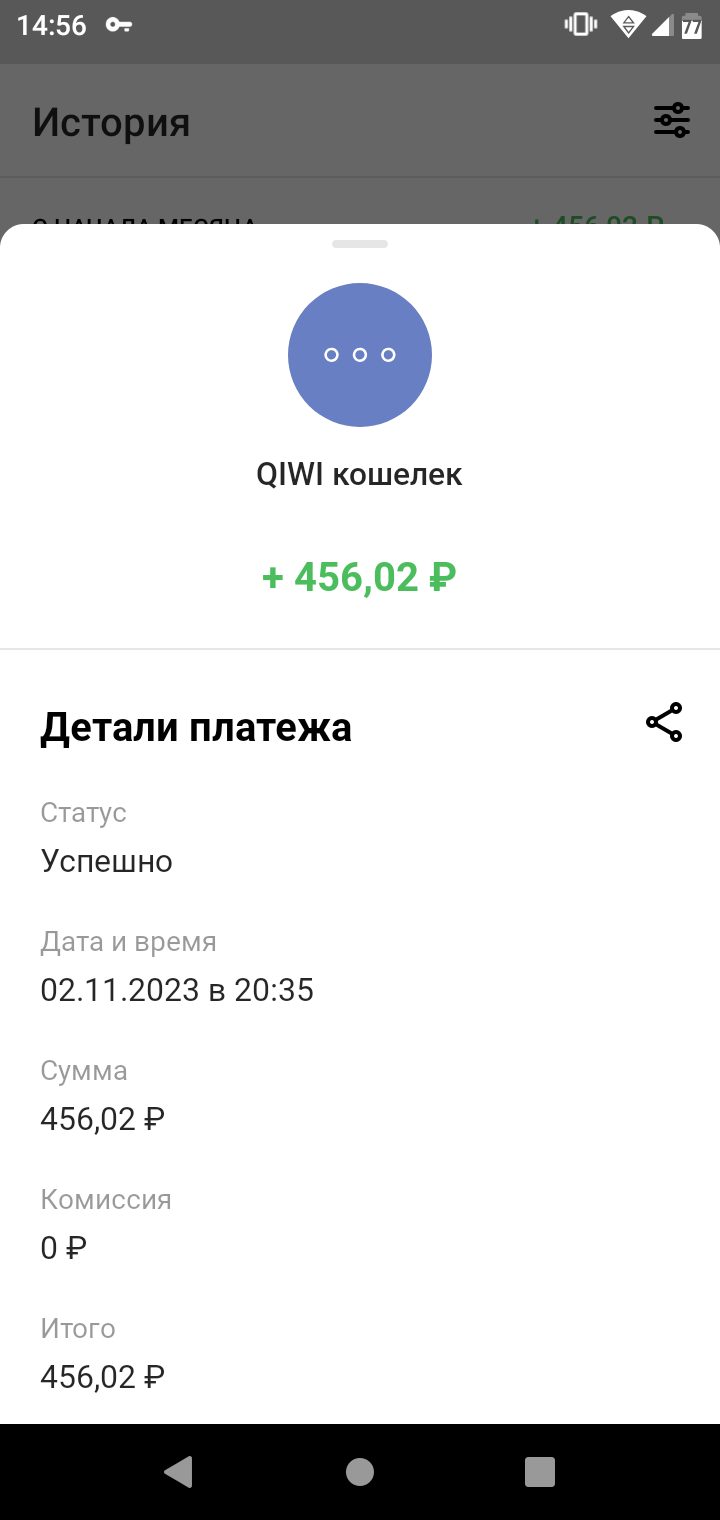720x1520 pixels.
Task: Open the recent apps overview
Action: tap(540, 1472)
